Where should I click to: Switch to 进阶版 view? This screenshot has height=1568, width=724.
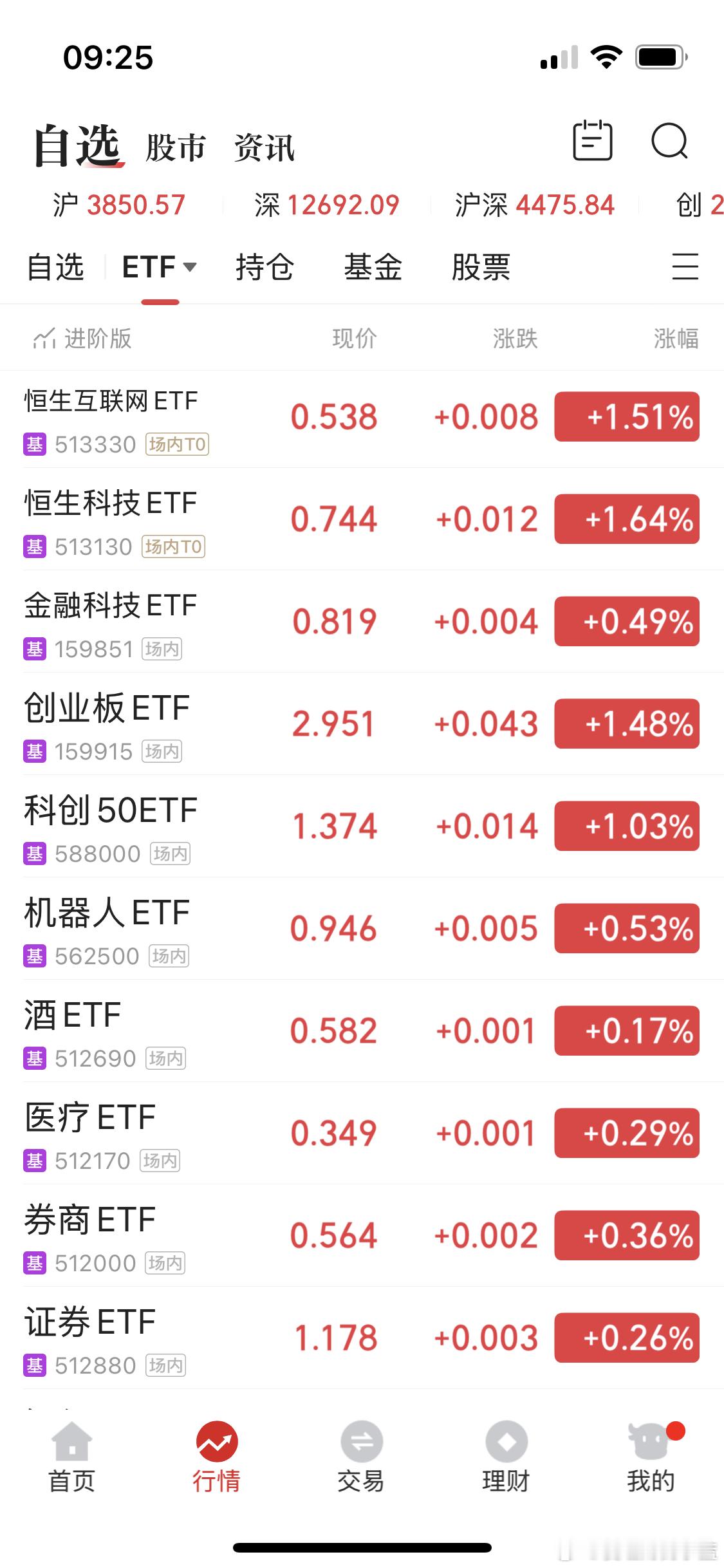82,339
